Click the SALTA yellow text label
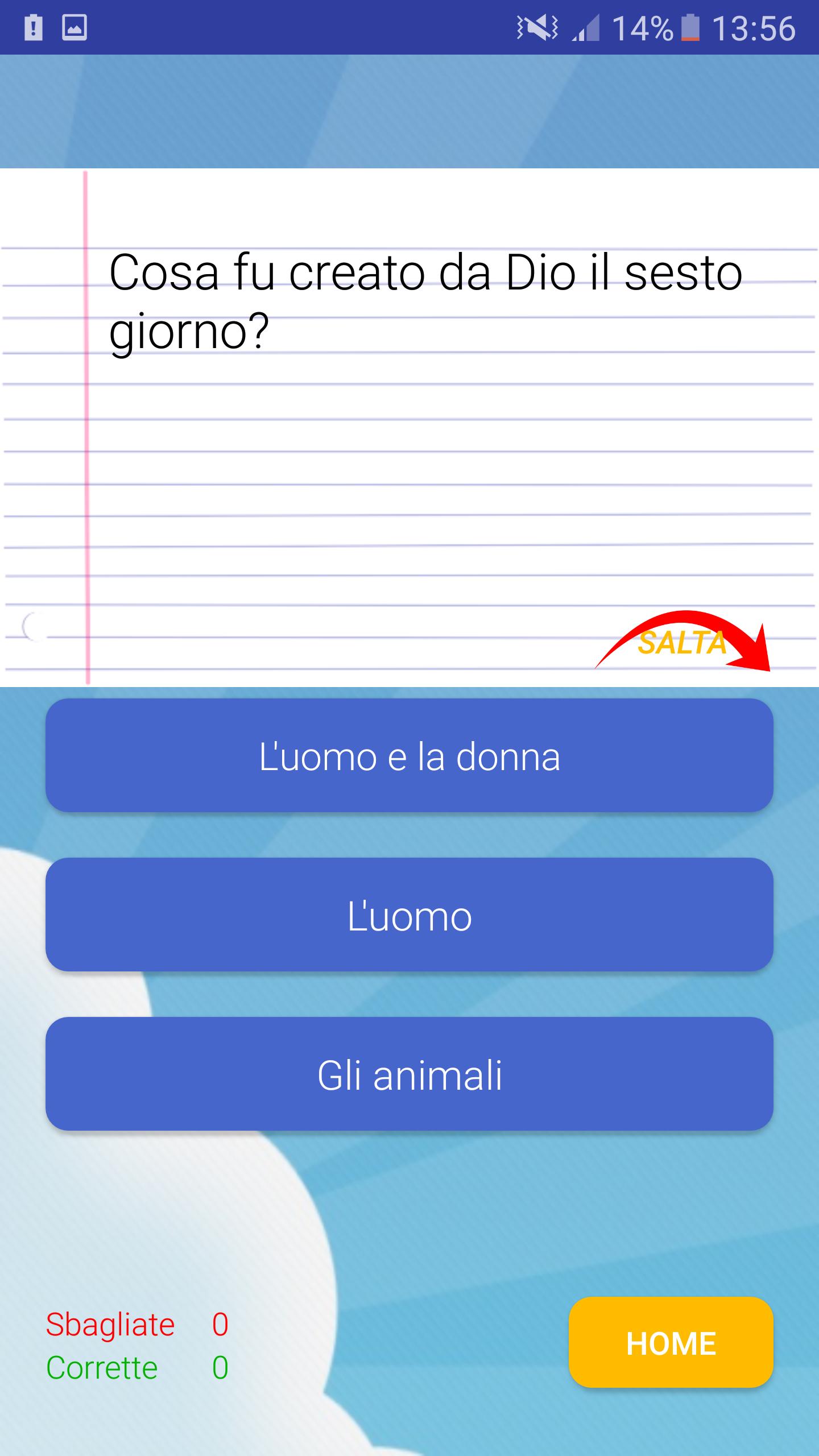 tap(681, 643)
